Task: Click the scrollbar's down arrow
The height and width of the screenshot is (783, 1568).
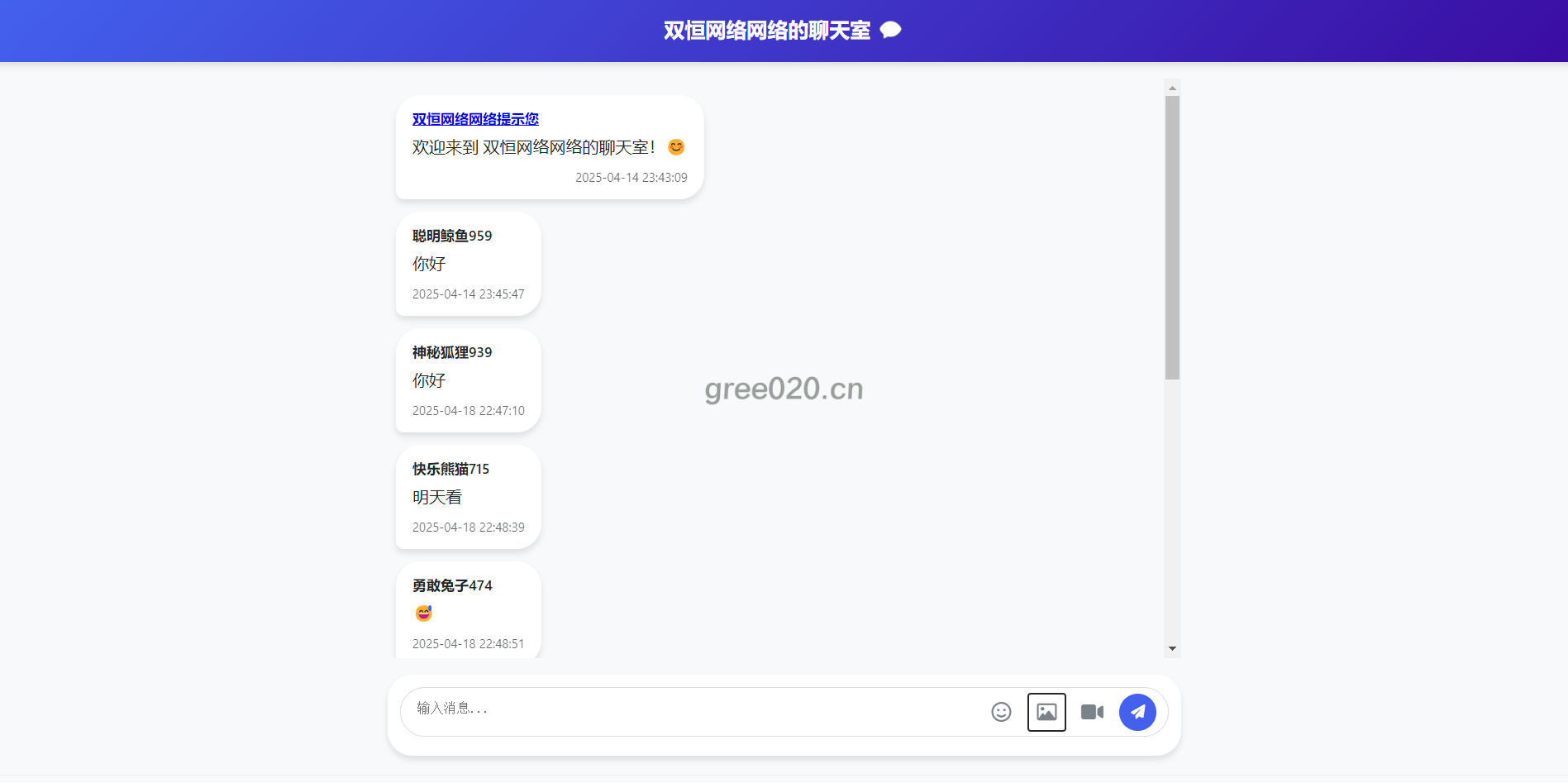Action: click(1172, 649)
